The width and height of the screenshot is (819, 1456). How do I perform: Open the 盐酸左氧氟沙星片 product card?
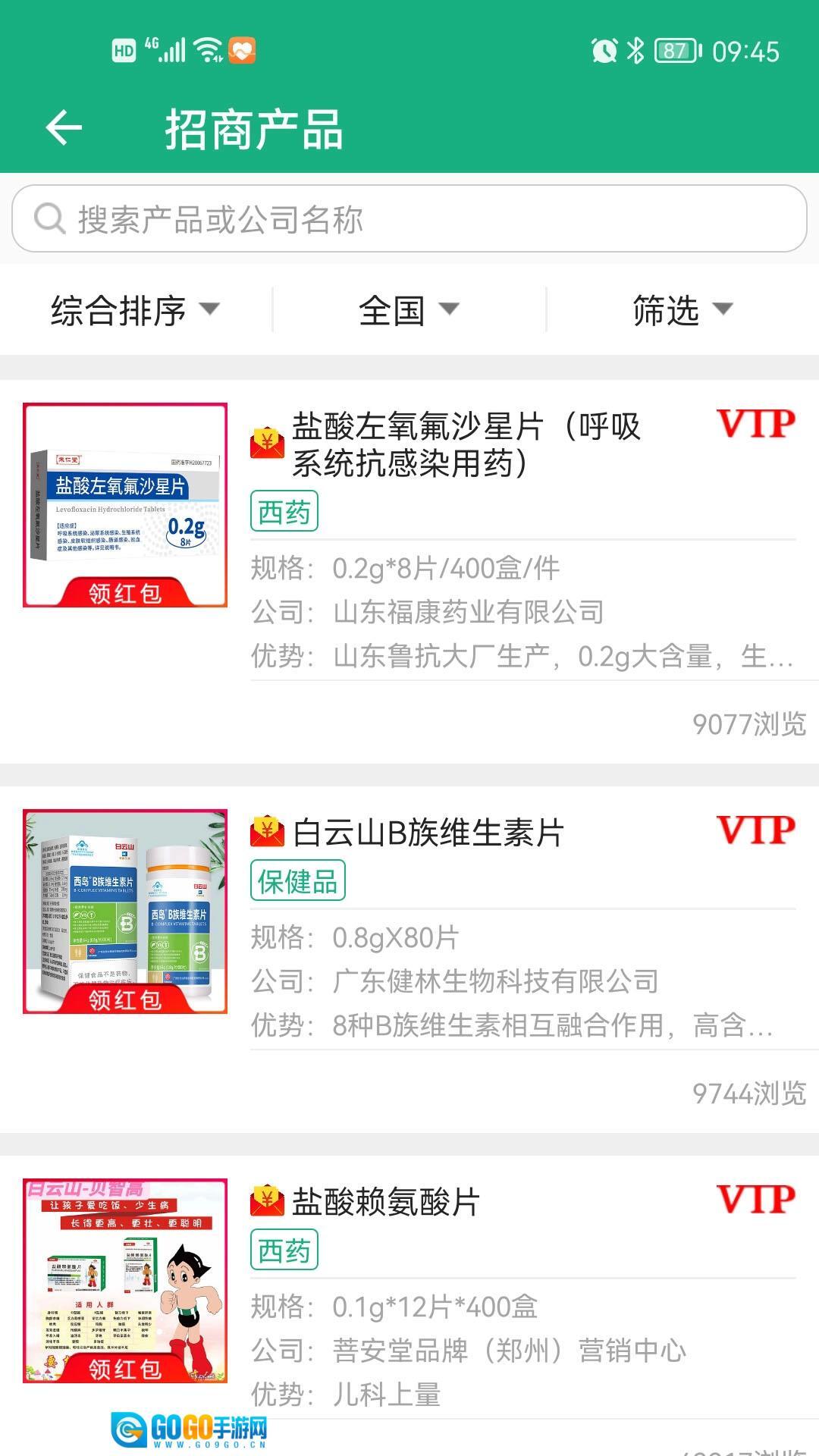(466, 444)
